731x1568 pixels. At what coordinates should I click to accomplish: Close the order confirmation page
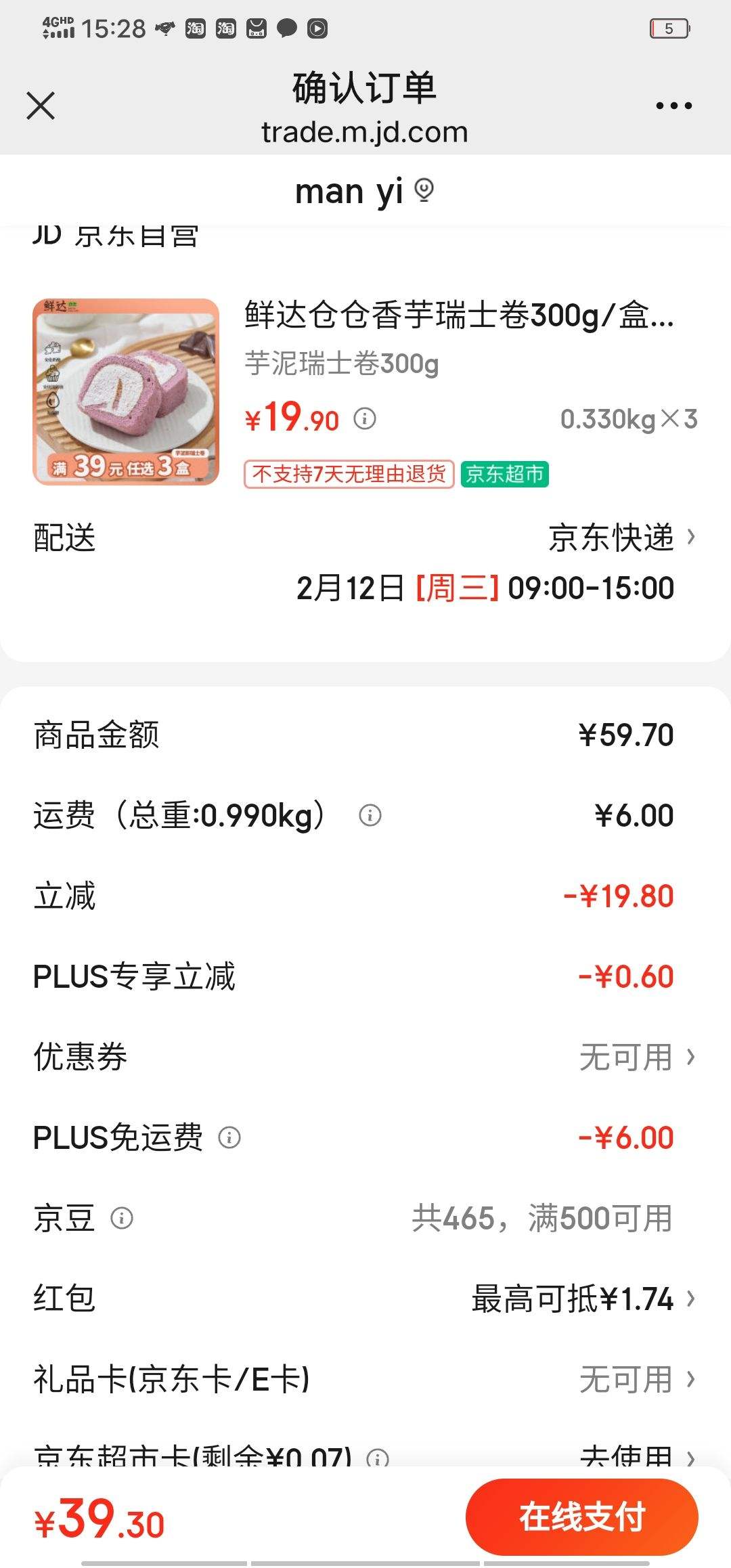pos(41,106)
